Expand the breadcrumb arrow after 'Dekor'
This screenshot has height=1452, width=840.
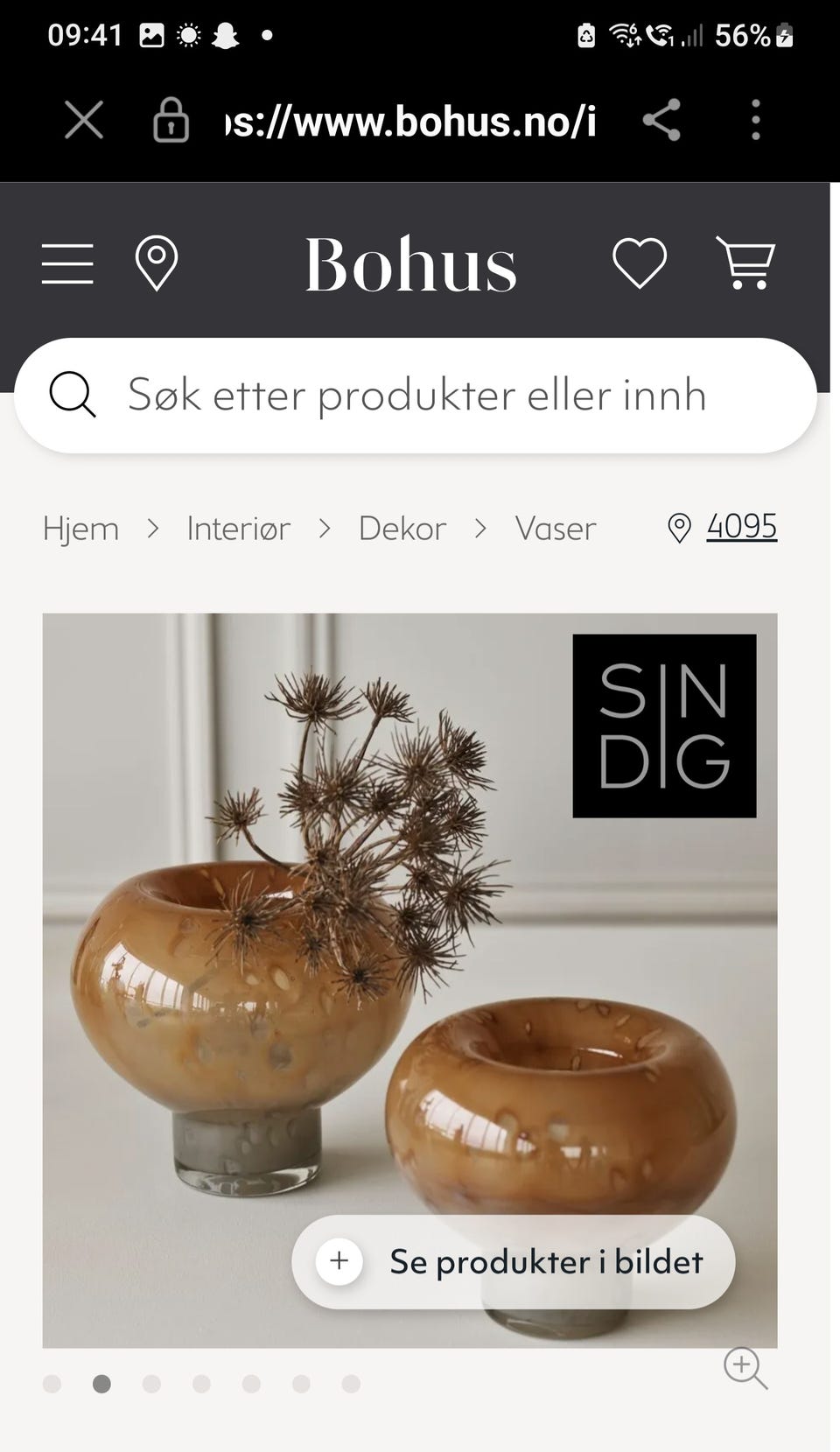coord(479,529)
